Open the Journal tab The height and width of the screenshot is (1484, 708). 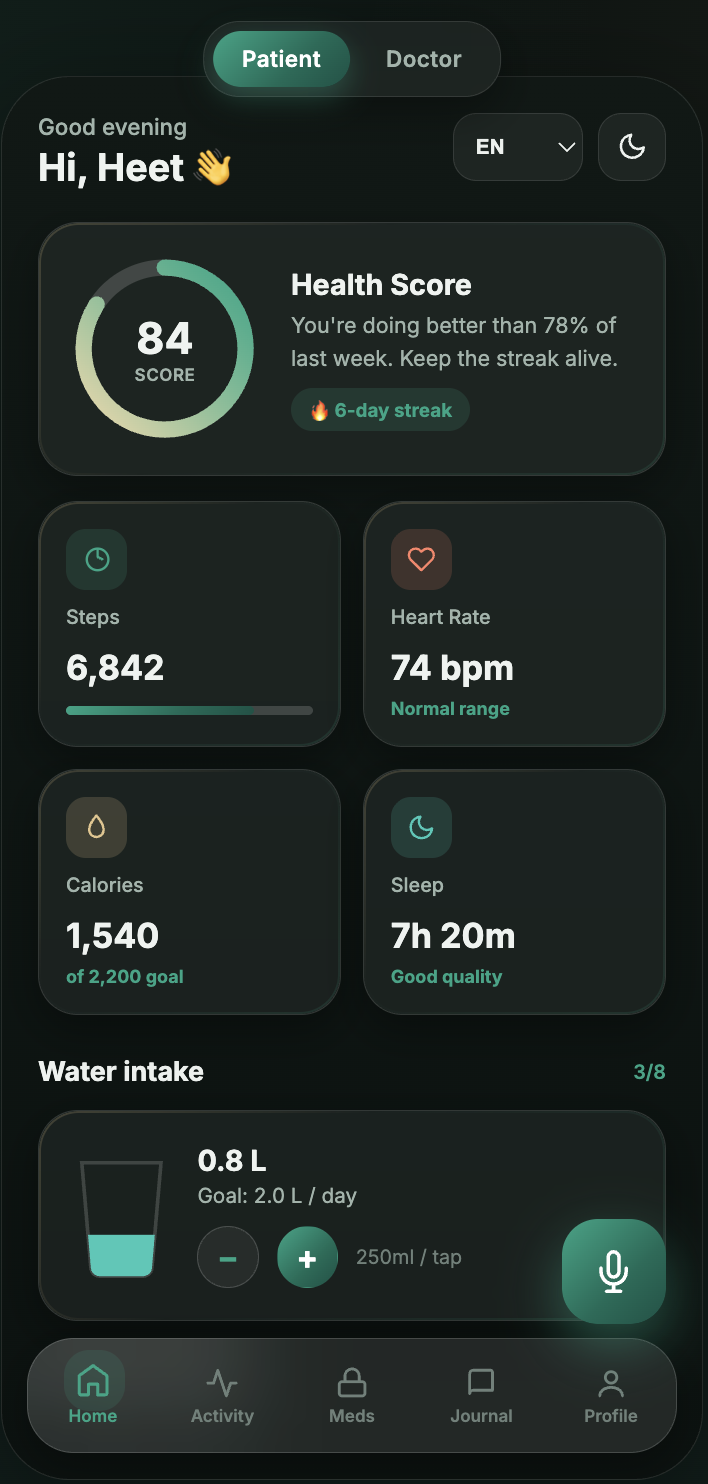coord(481,1396)
